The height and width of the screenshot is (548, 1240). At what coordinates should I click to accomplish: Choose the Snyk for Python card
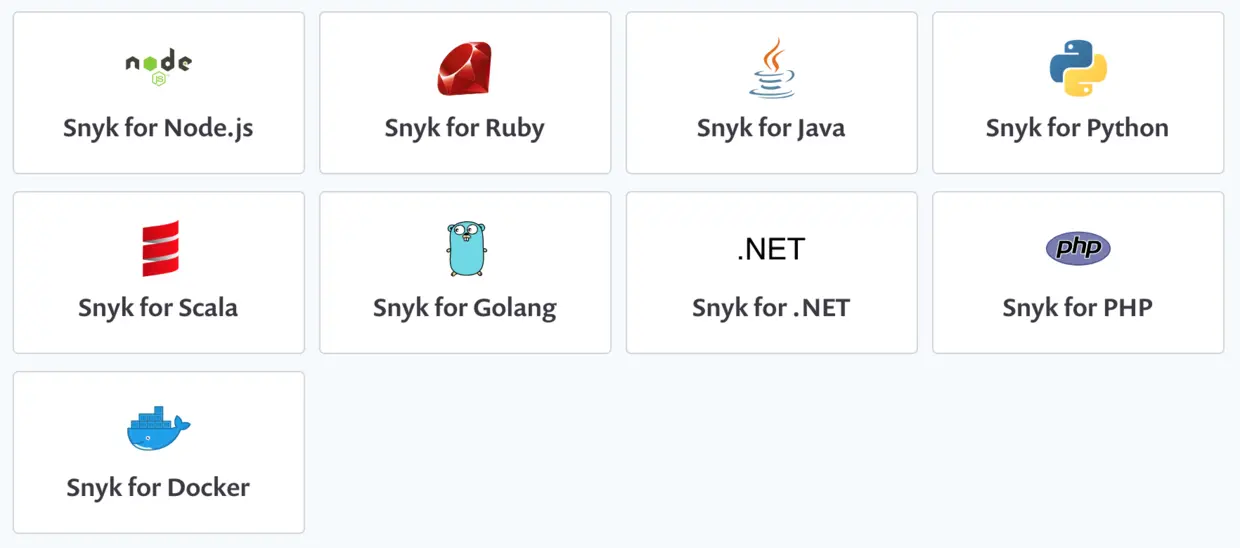tap(1077, 93)
